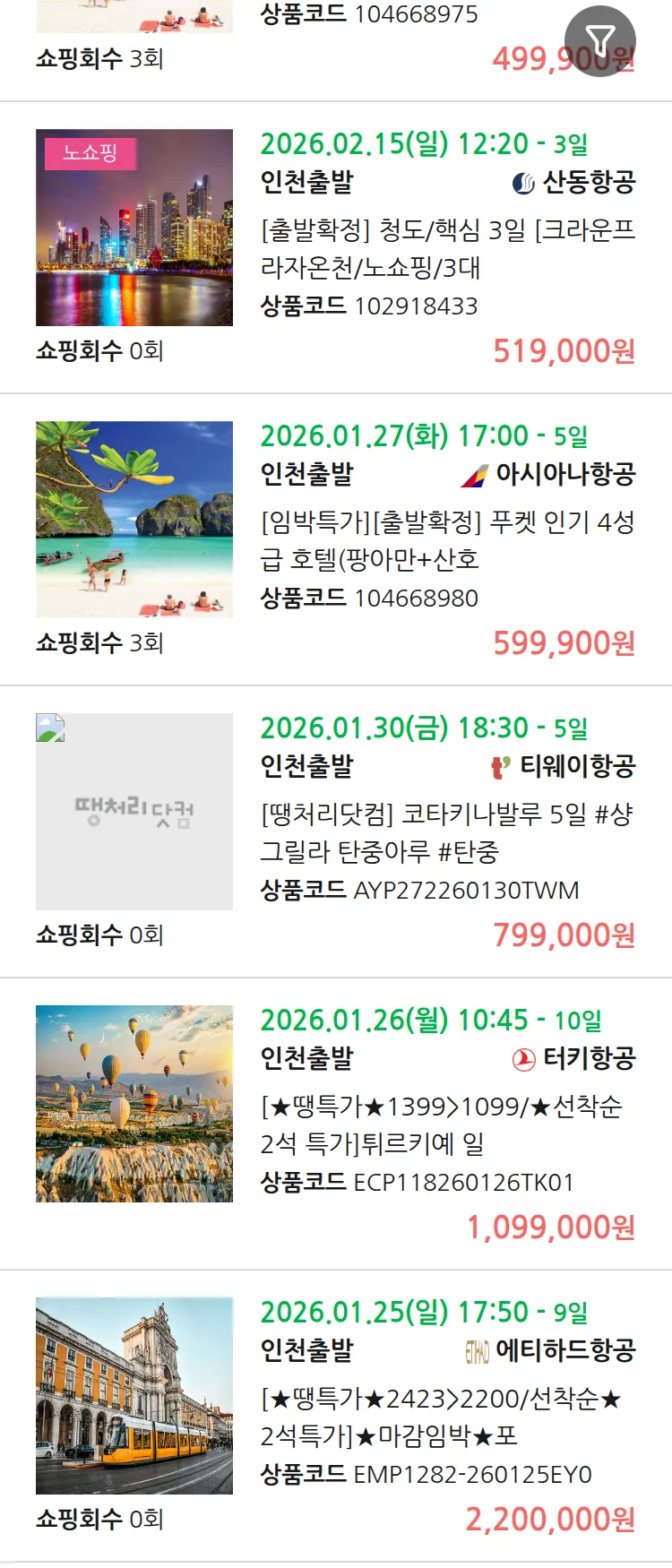This screenshot has width=672, height=1568.
Task: View the 코타키나발루 5일 T'way package
Action: [x=447, y=832]
